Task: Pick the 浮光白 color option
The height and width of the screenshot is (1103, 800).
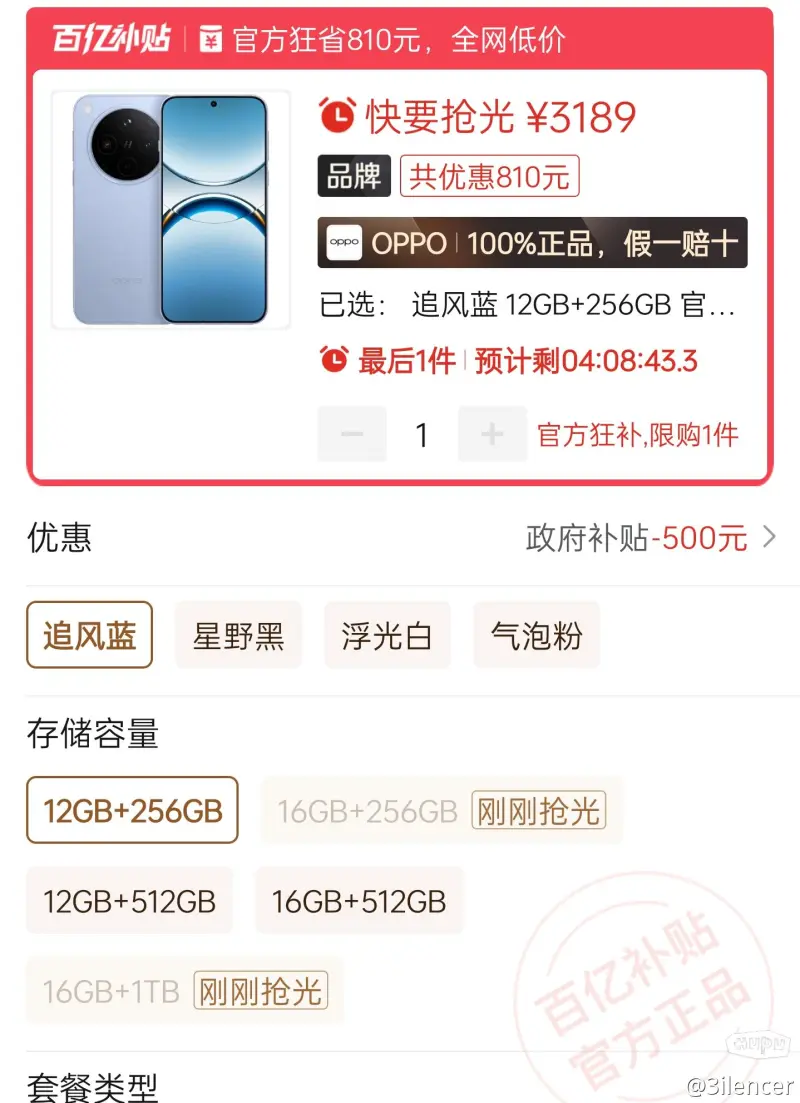Action: click(387, 635)
